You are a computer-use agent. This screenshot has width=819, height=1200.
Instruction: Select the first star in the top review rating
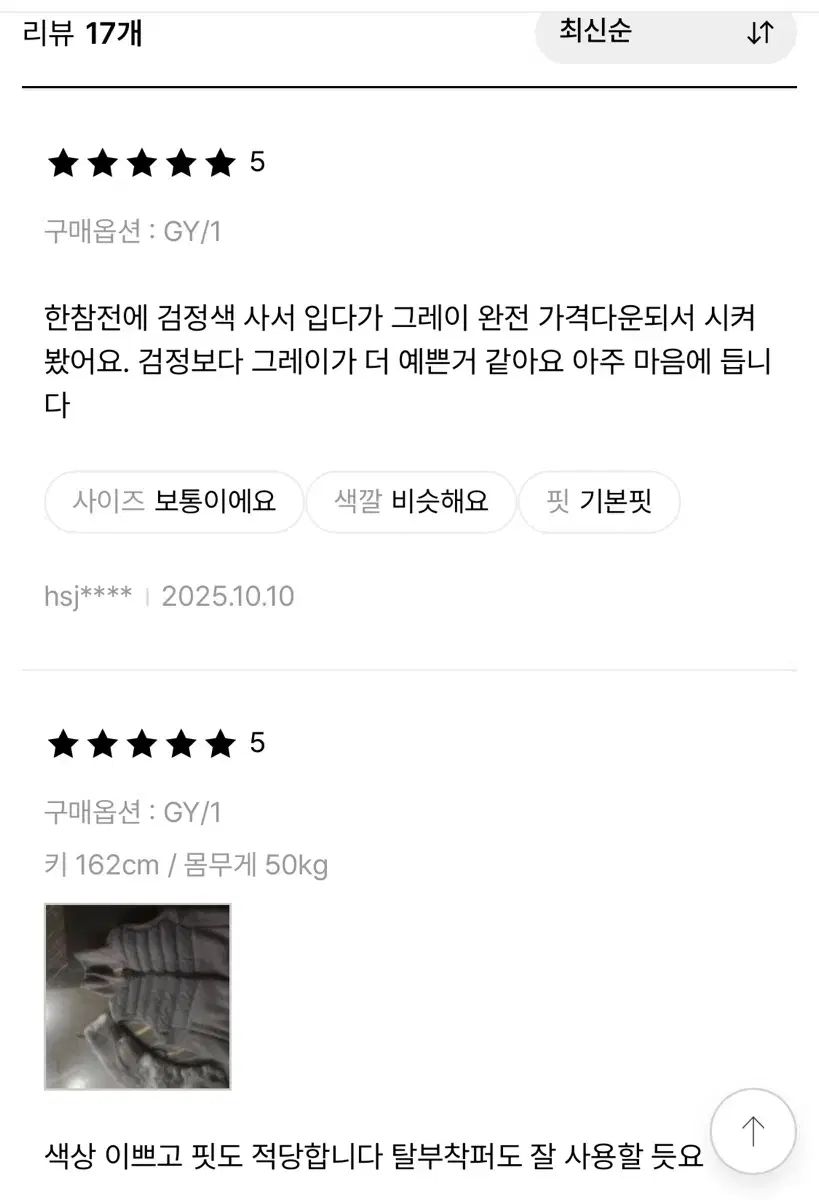coord(62,163)
